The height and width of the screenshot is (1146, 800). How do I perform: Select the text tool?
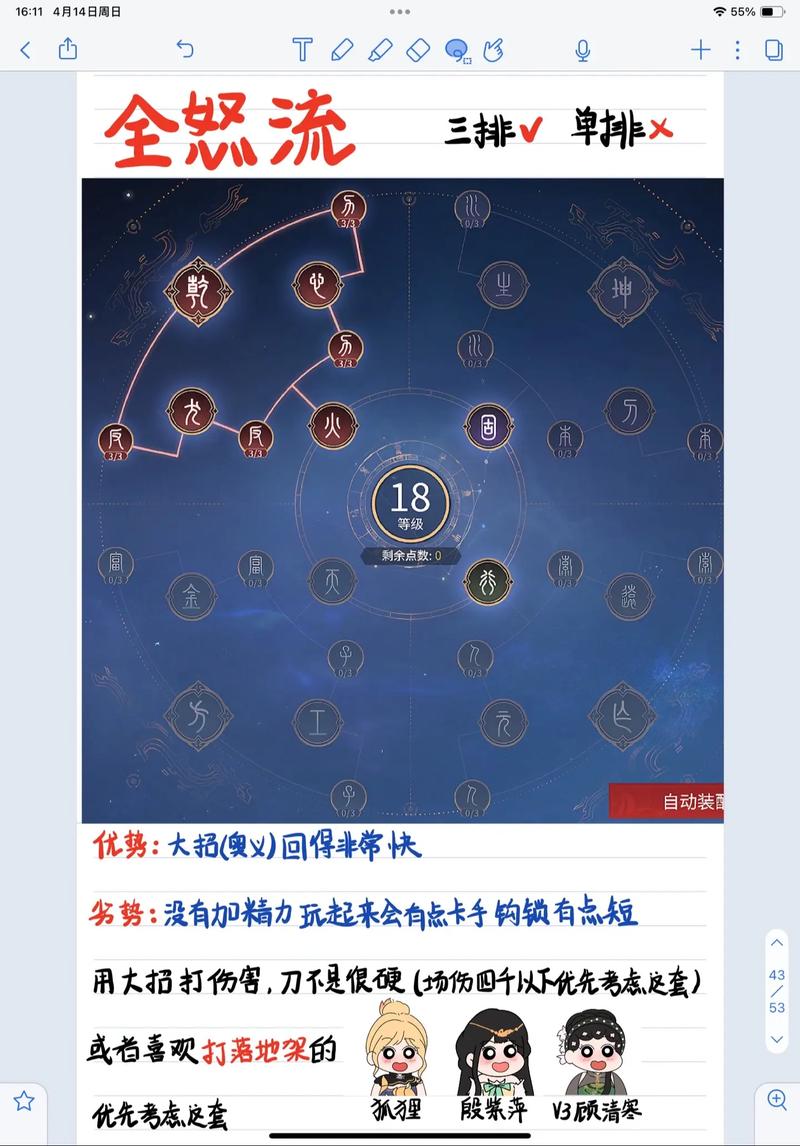click(302, 49)
